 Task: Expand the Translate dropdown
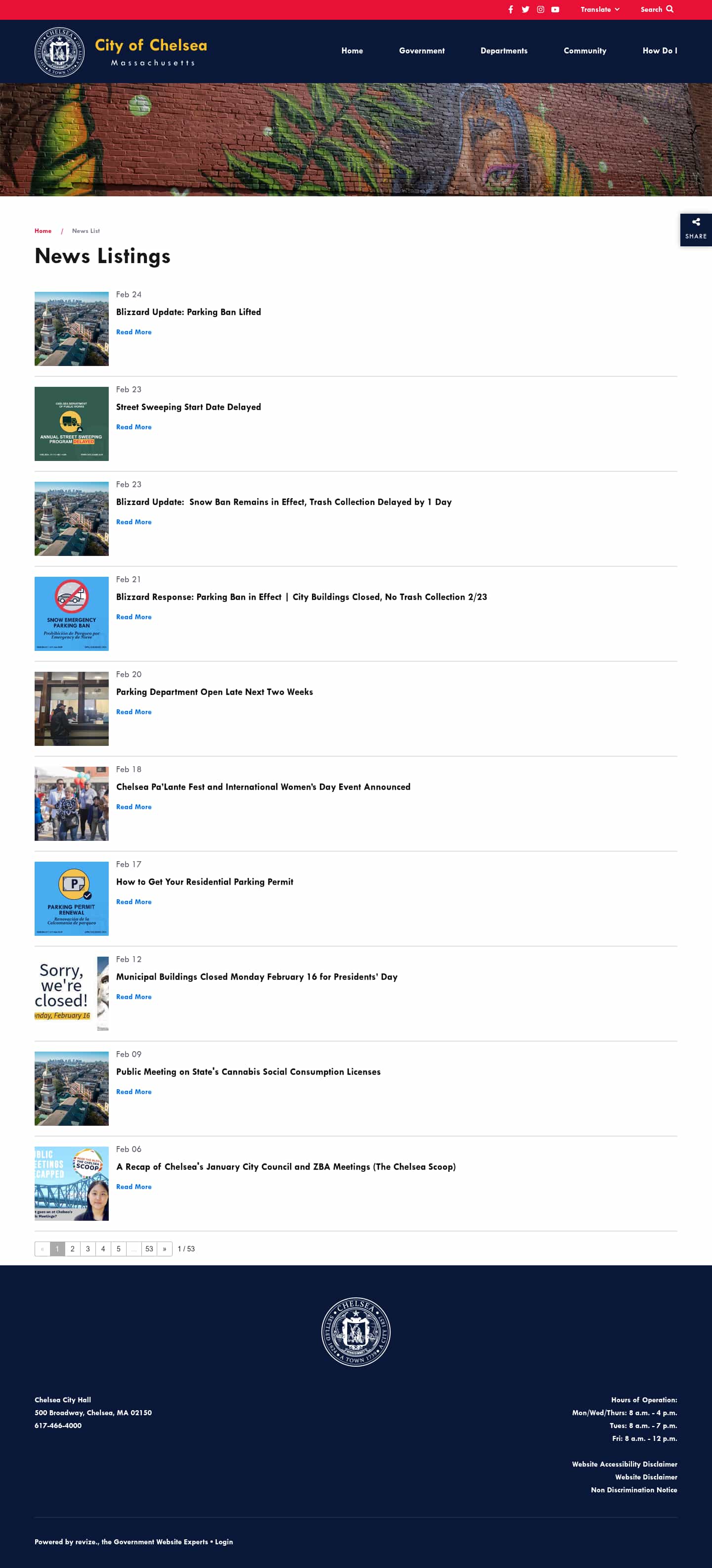point(599,10)
